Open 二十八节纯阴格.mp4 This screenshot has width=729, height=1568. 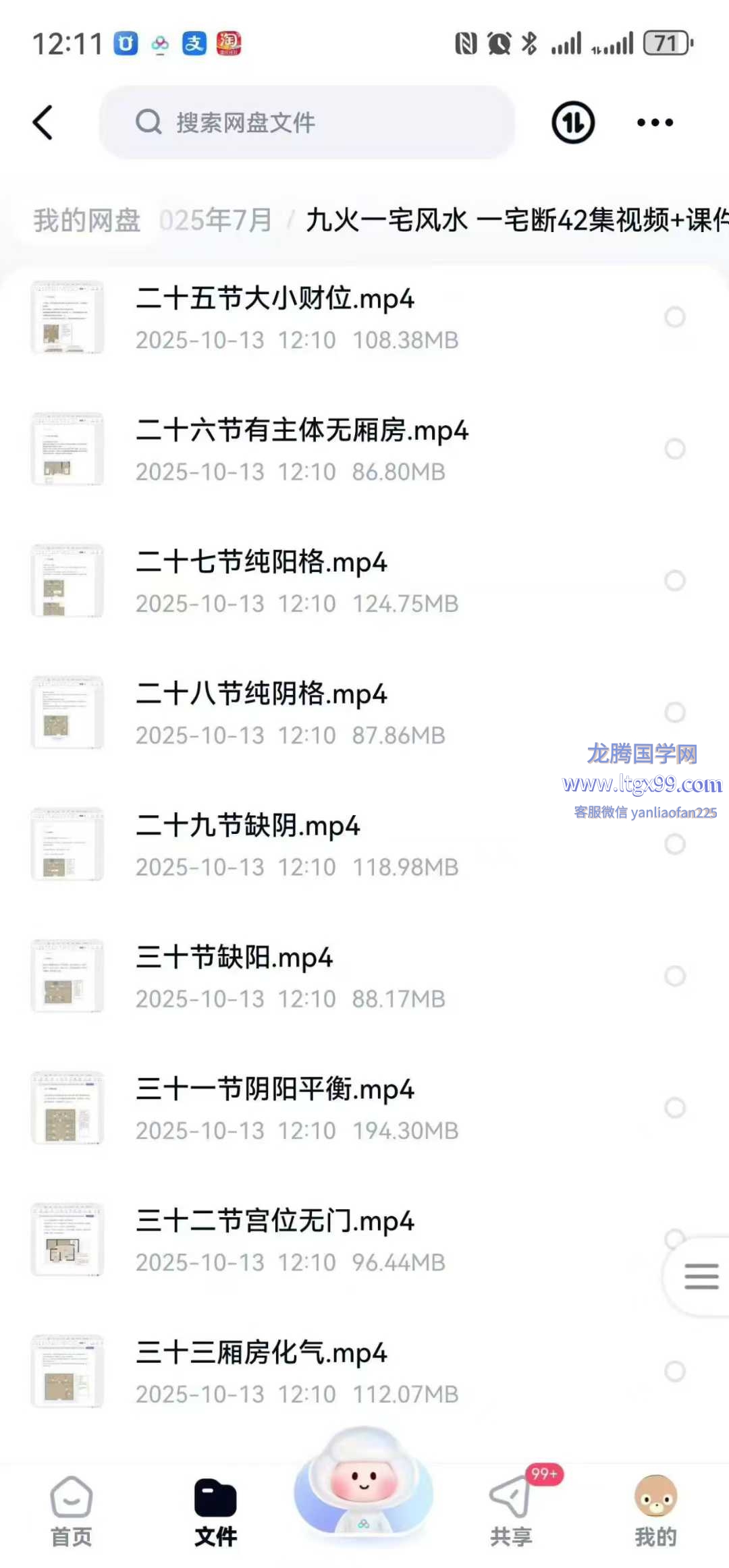[x=261, y=694]
